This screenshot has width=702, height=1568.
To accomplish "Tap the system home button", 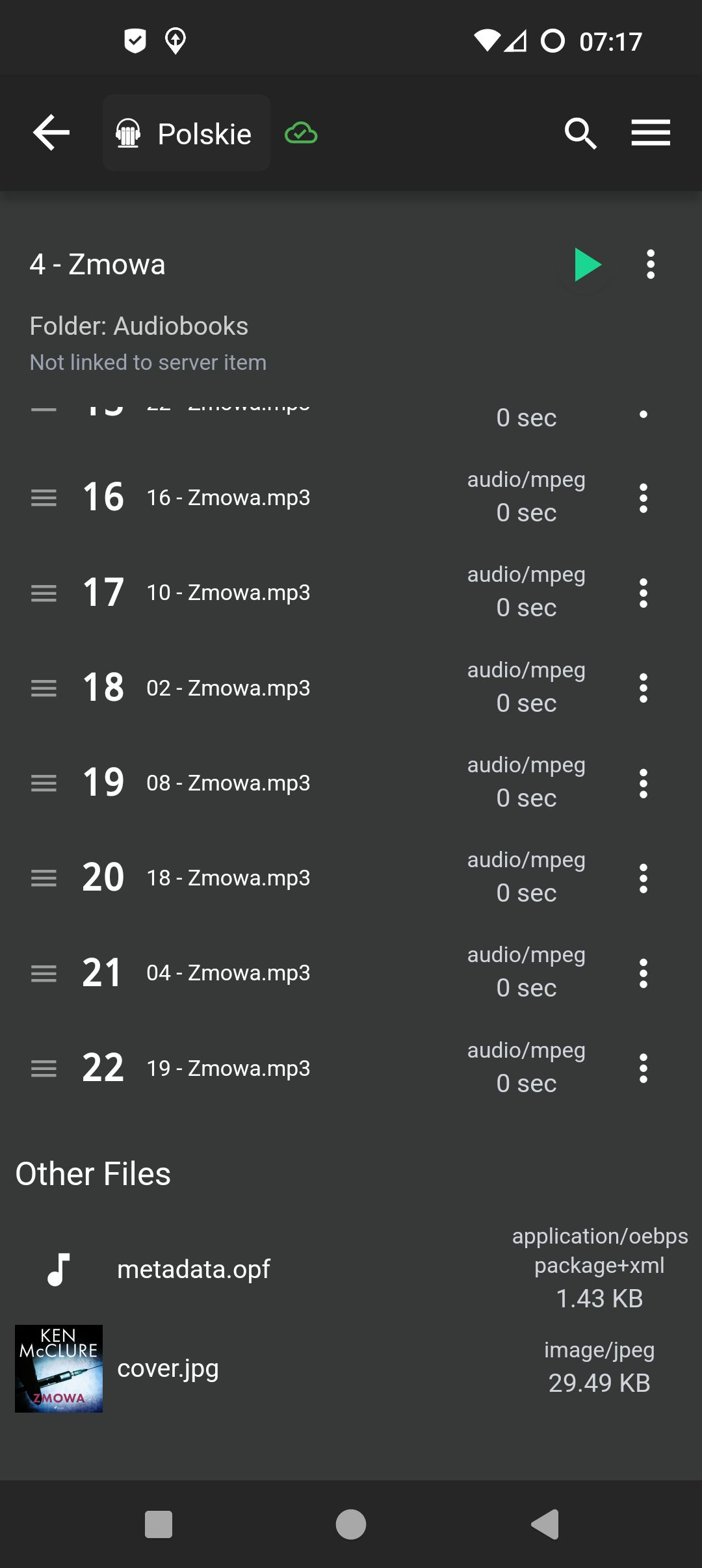I will (x=351, y=1524).
